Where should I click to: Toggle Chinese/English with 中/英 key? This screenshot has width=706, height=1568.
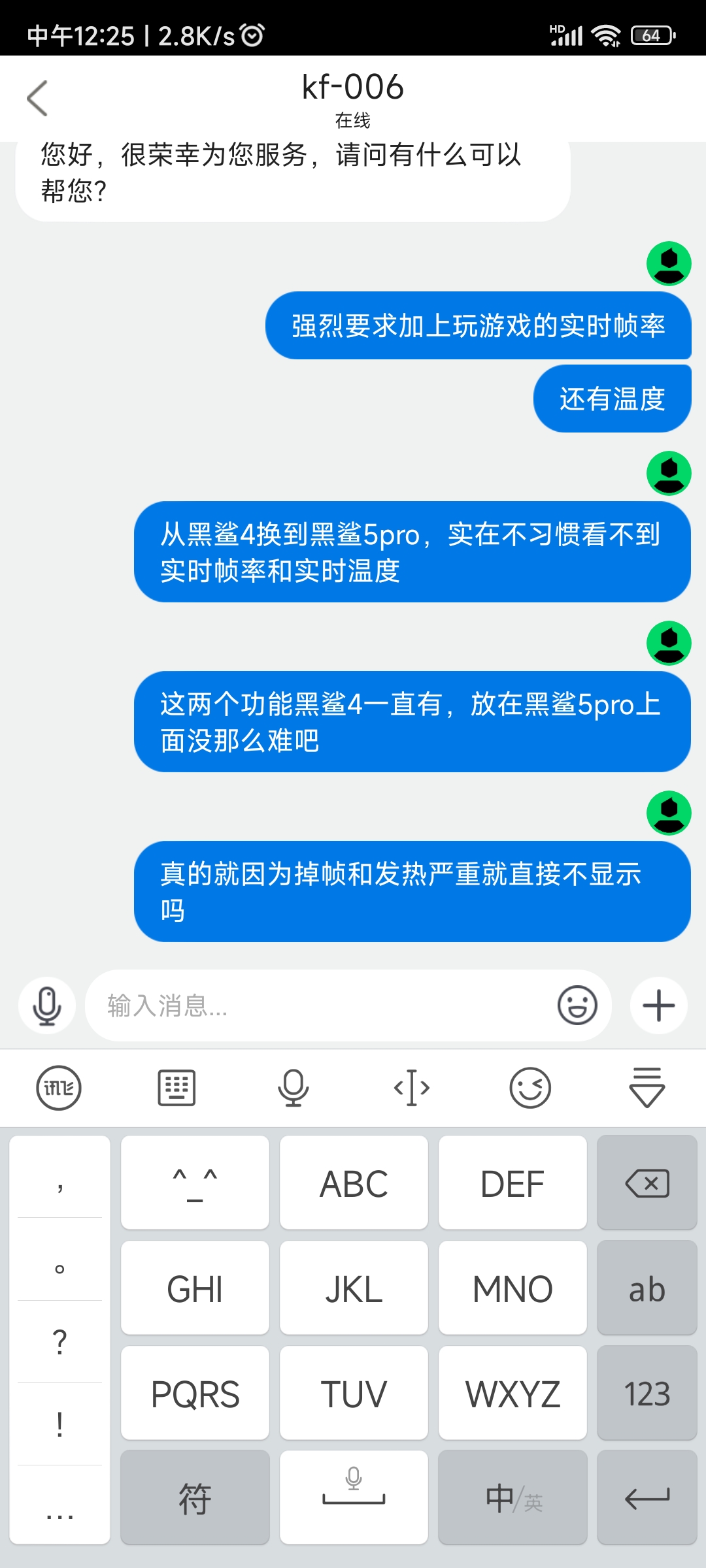point(513,1497)
